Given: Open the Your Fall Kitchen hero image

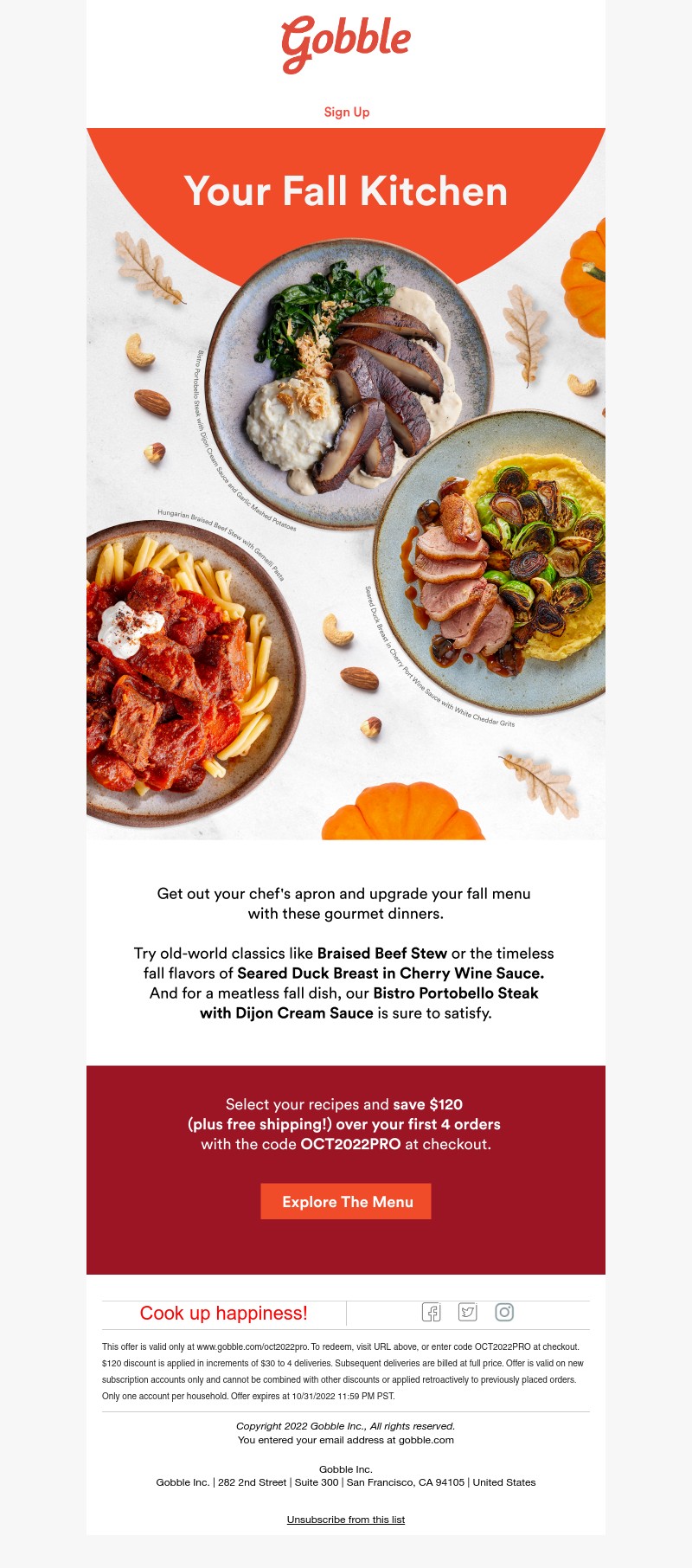Looking at the screenshot, I should click(x=346, y=485).
